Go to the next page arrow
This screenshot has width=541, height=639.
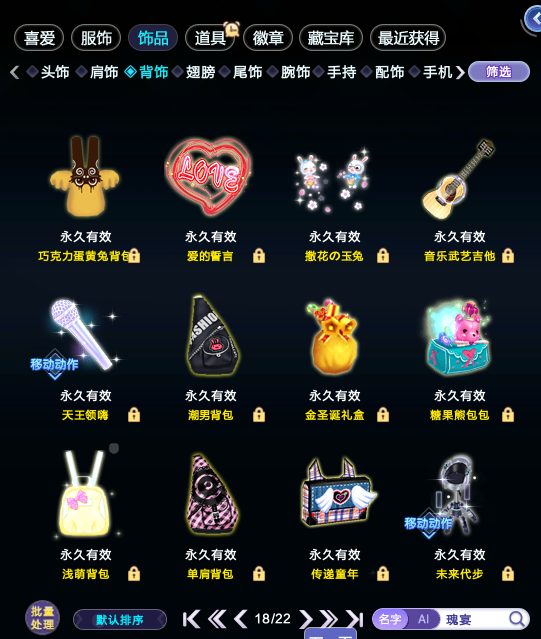click(x=305, y=619)
